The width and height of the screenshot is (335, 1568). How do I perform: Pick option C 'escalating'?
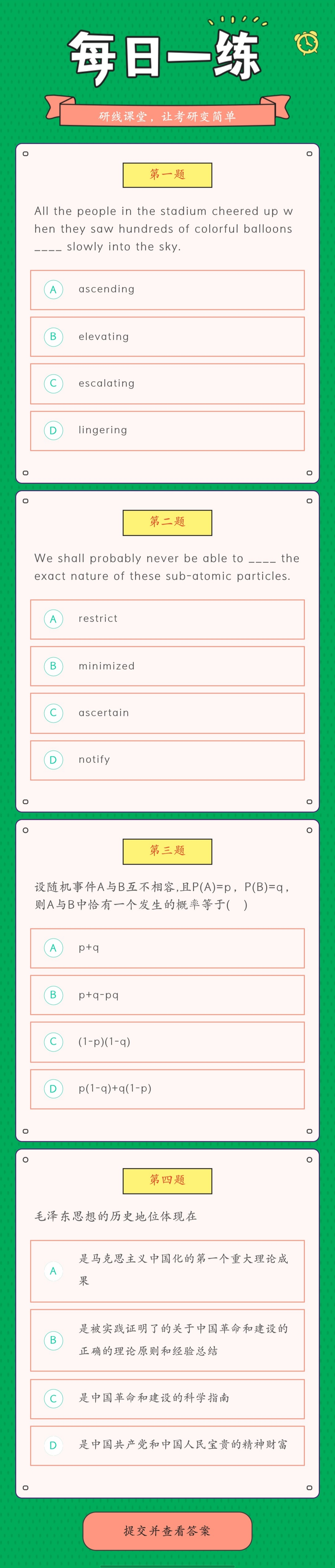(167, 384)
